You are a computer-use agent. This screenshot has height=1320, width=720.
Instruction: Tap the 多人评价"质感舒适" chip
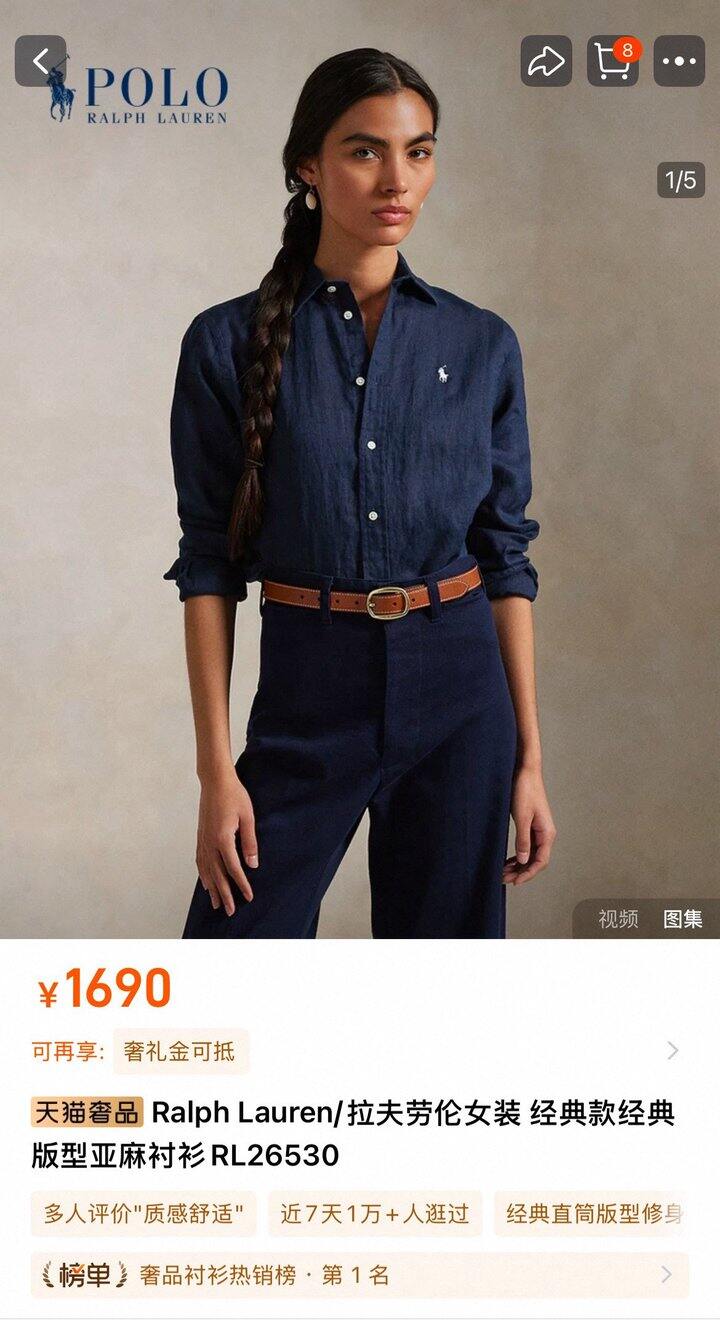[144, 1214]
